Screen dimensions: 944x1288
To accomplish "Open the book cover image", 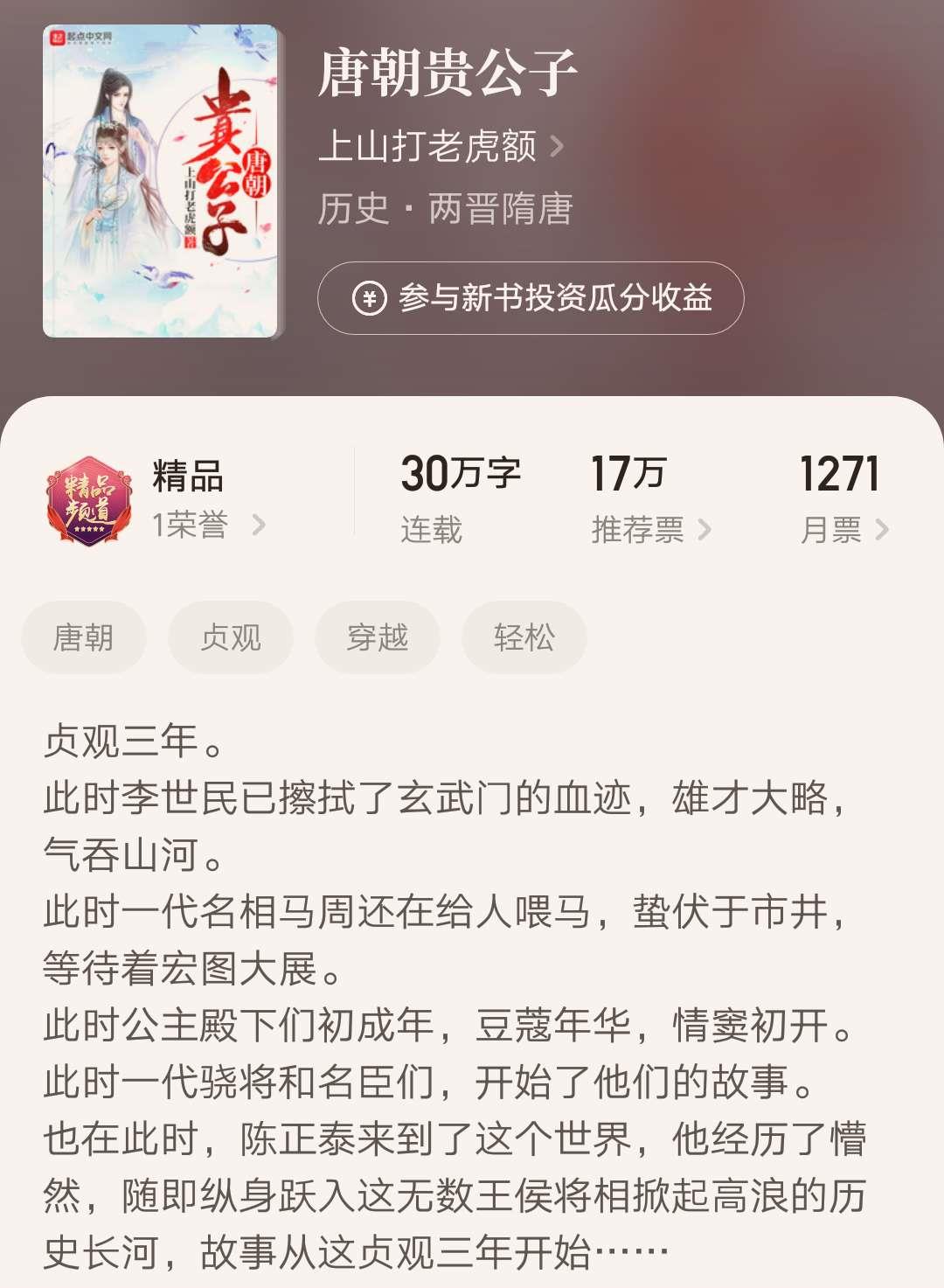I will (161, 181).
